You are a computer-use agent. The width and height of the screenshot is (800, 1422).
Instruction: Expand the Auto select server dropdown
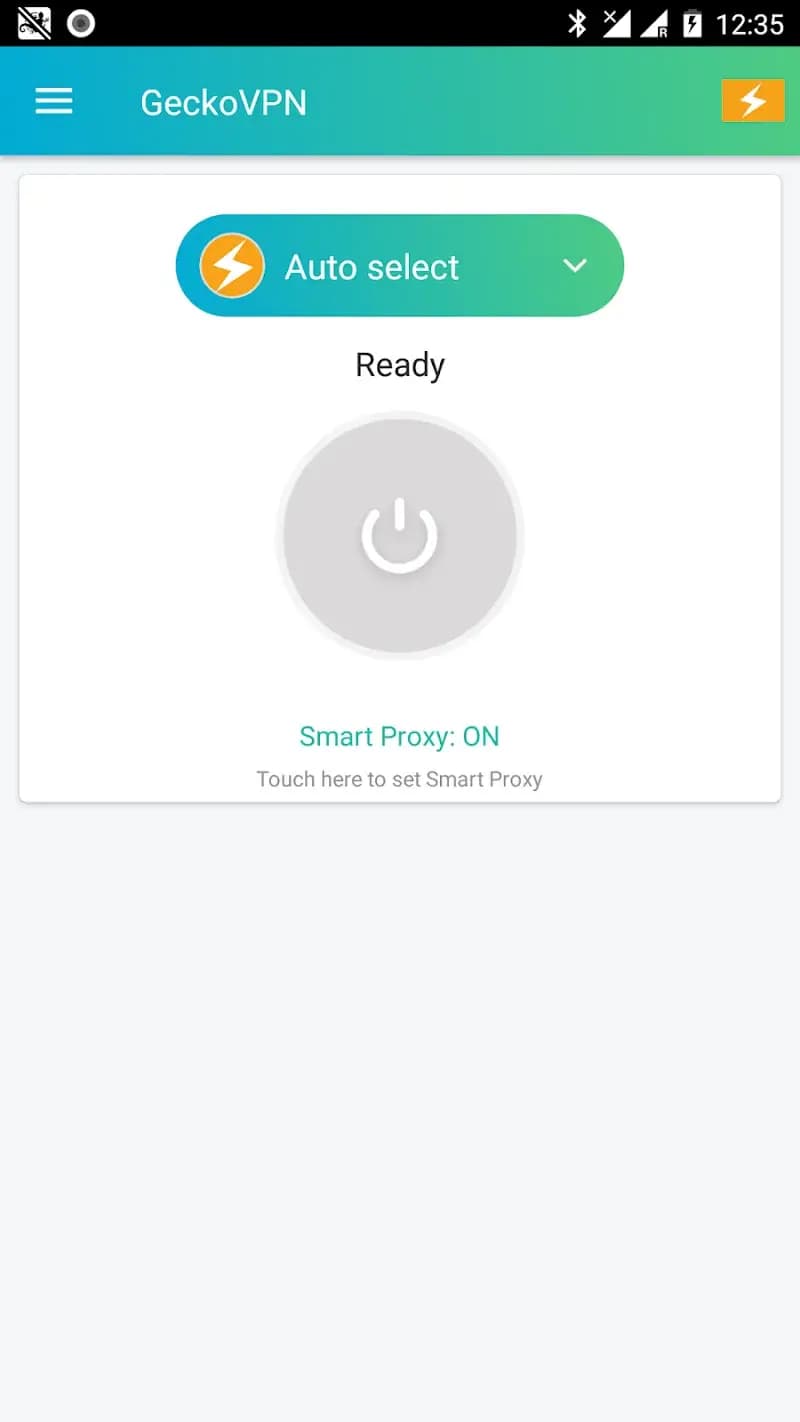click(x=400, y=266)
